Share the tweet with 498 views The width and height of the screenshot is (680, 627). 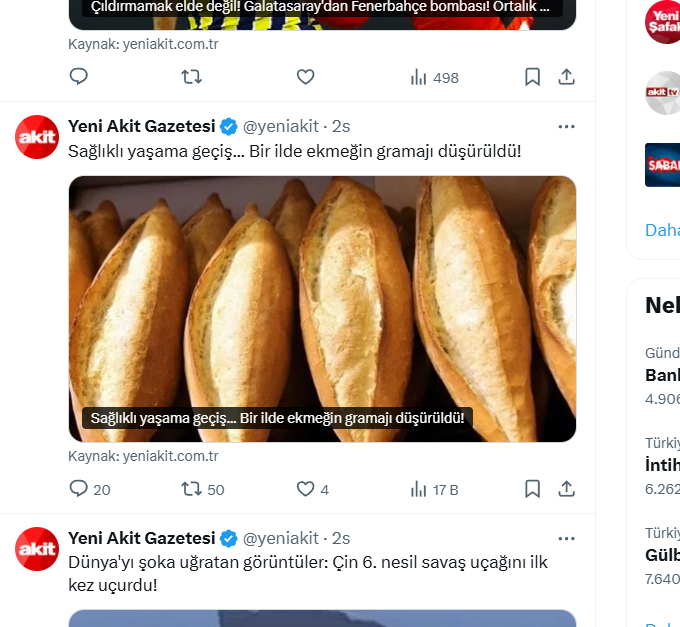pyautogui.click(x=566, y=77)
